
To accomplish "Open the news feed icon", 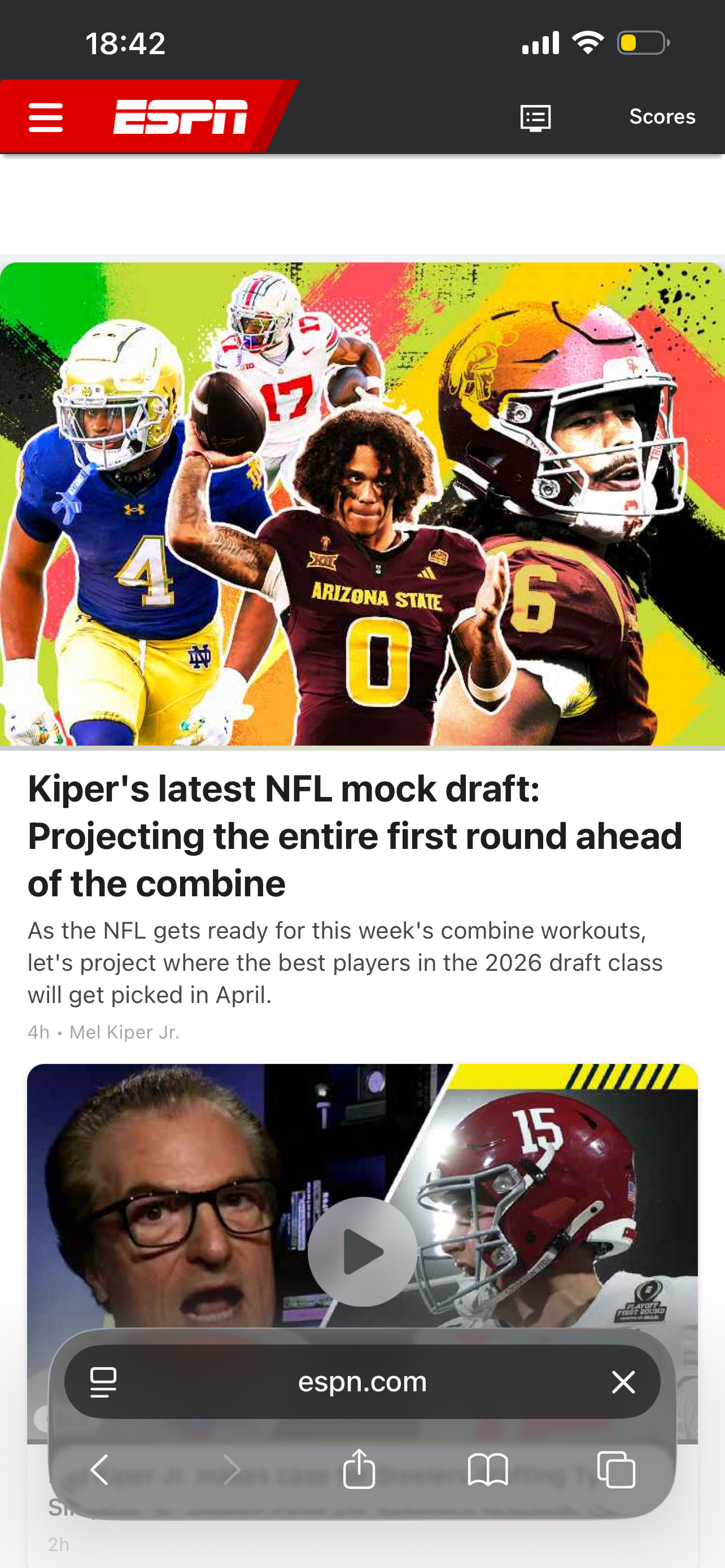I will point(535,117).
